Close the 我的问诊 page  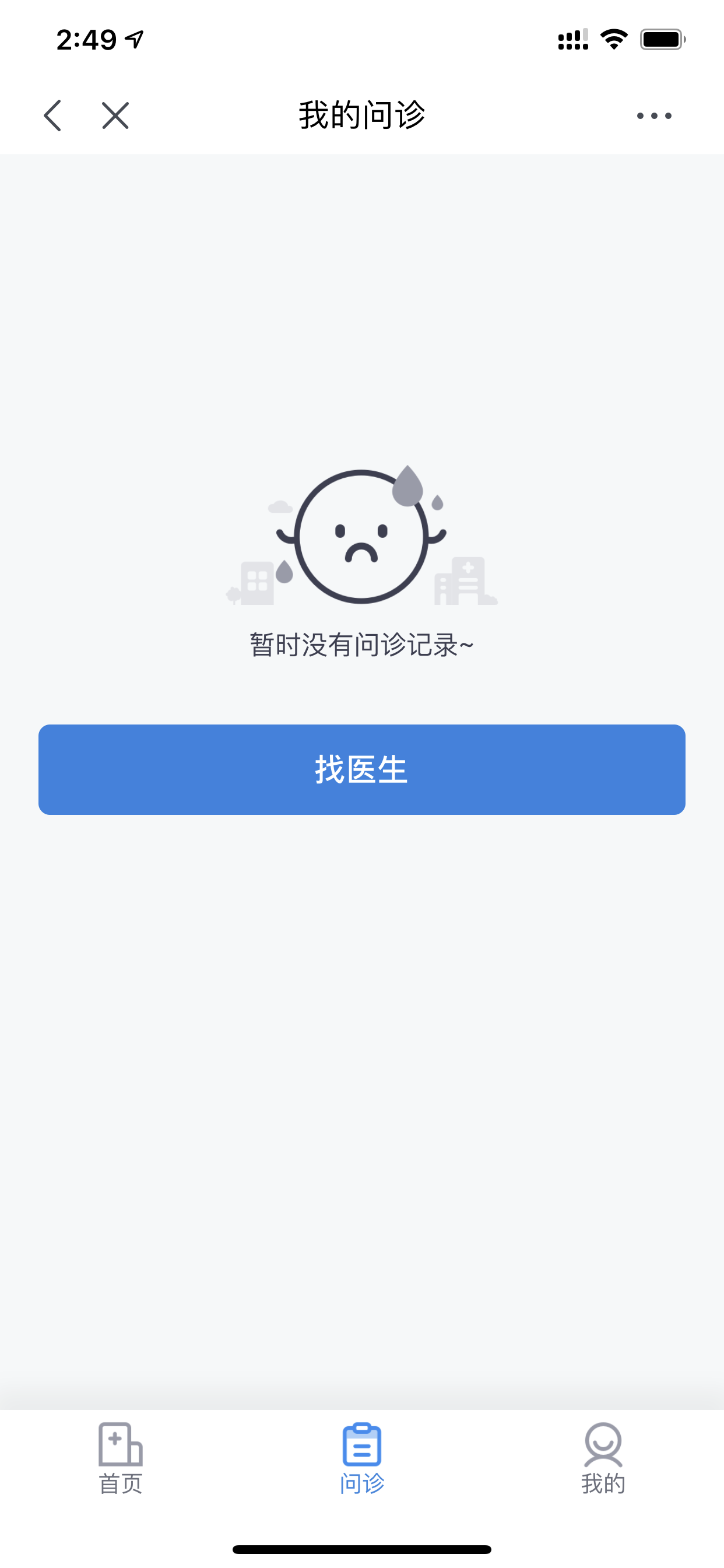click(115, 116)
